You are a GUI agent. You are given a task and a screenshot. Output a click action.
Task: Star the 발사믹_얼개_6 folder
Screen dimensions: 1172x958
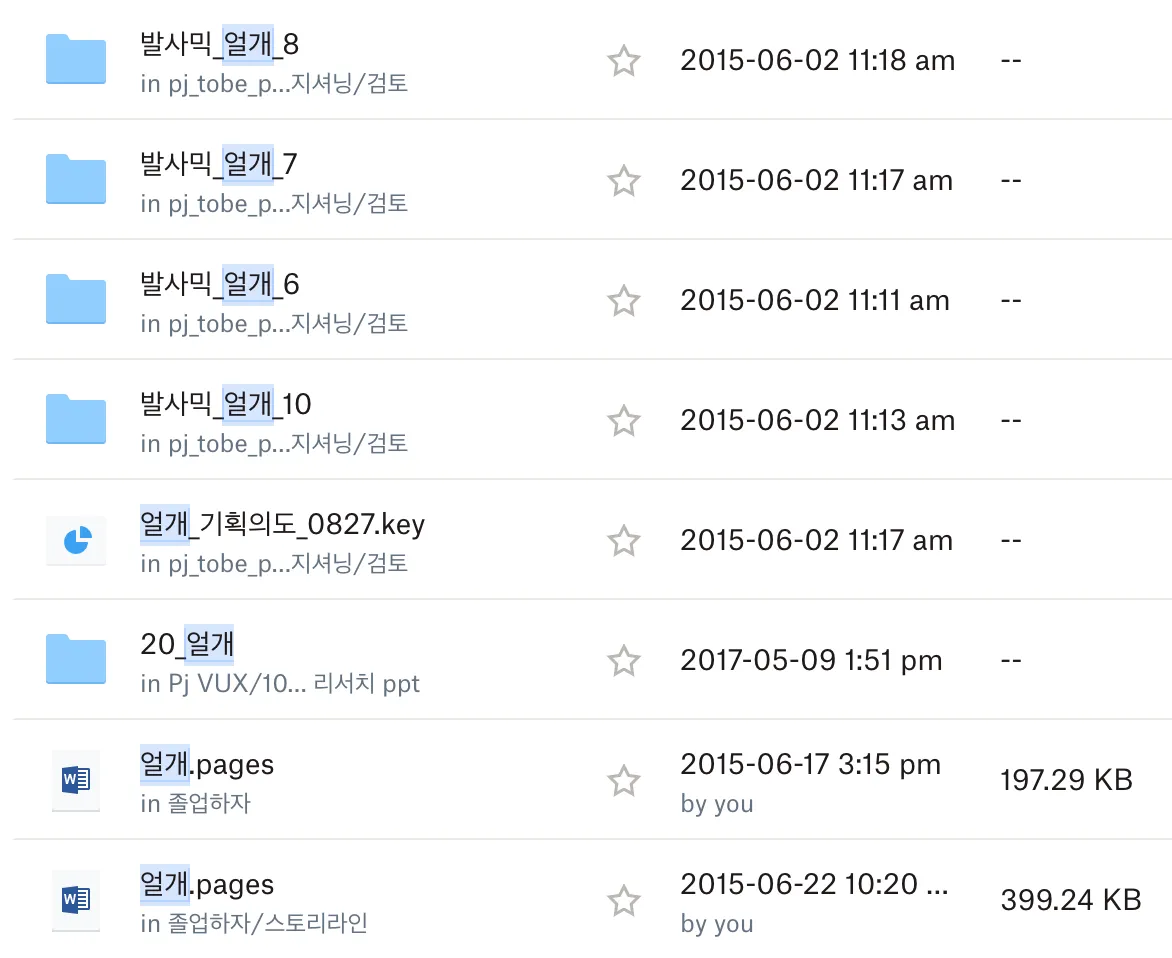[624, 301]
